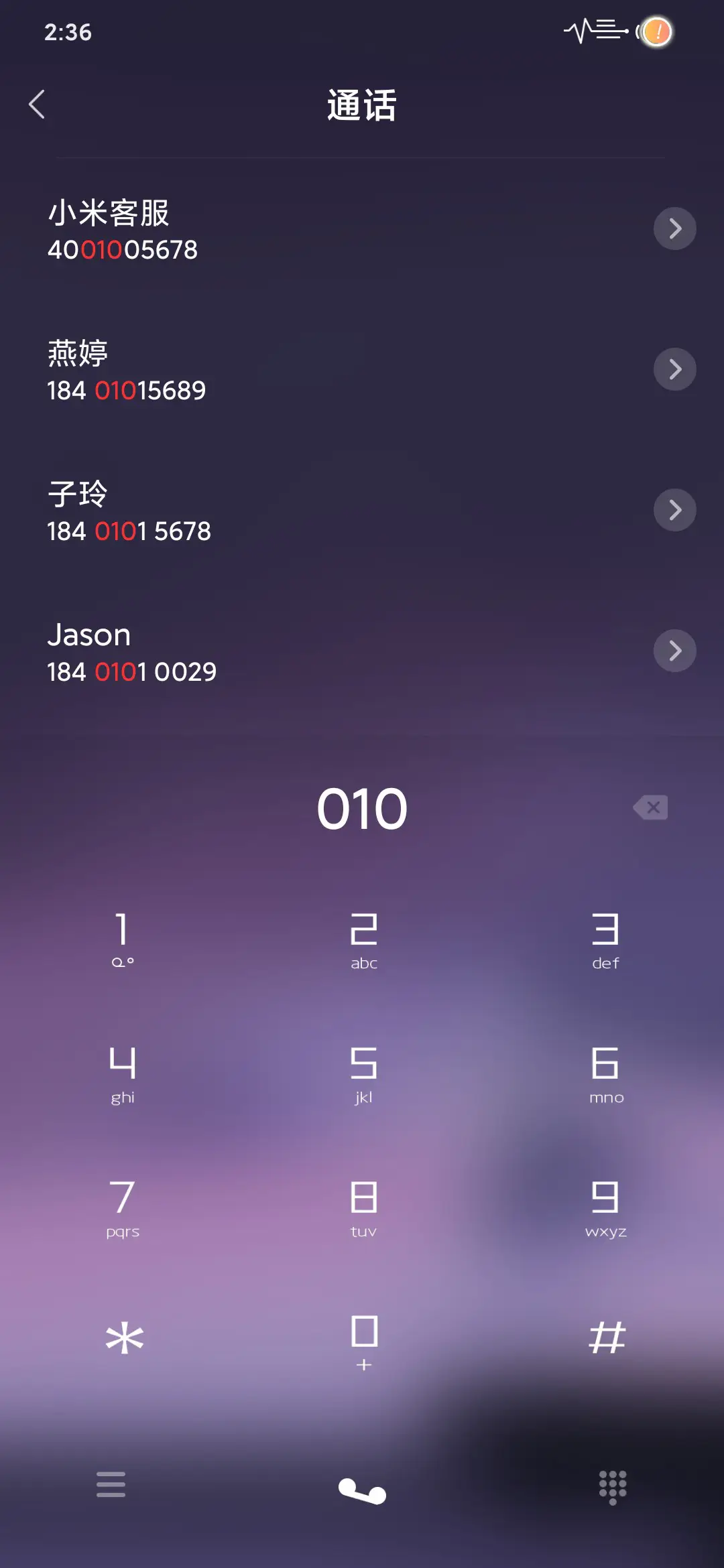
Task: Expand details for 燕婷 entry
Action: point(674,369)
